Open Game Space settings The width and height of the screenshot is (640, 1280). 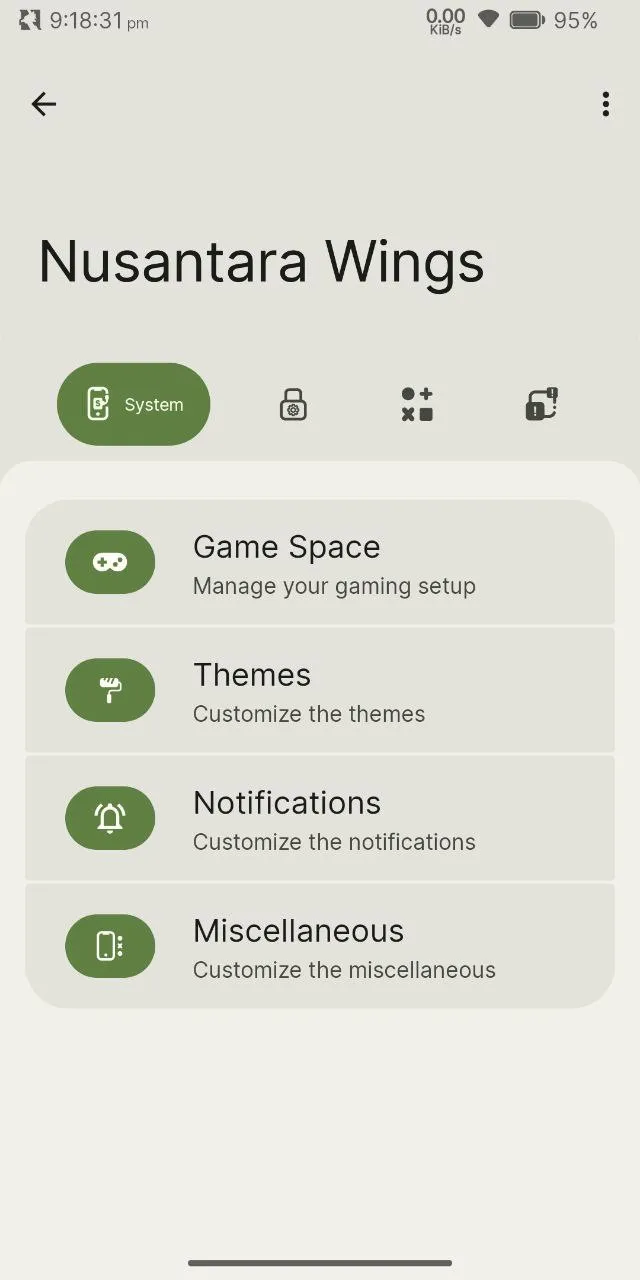click(x=320, y=563)
